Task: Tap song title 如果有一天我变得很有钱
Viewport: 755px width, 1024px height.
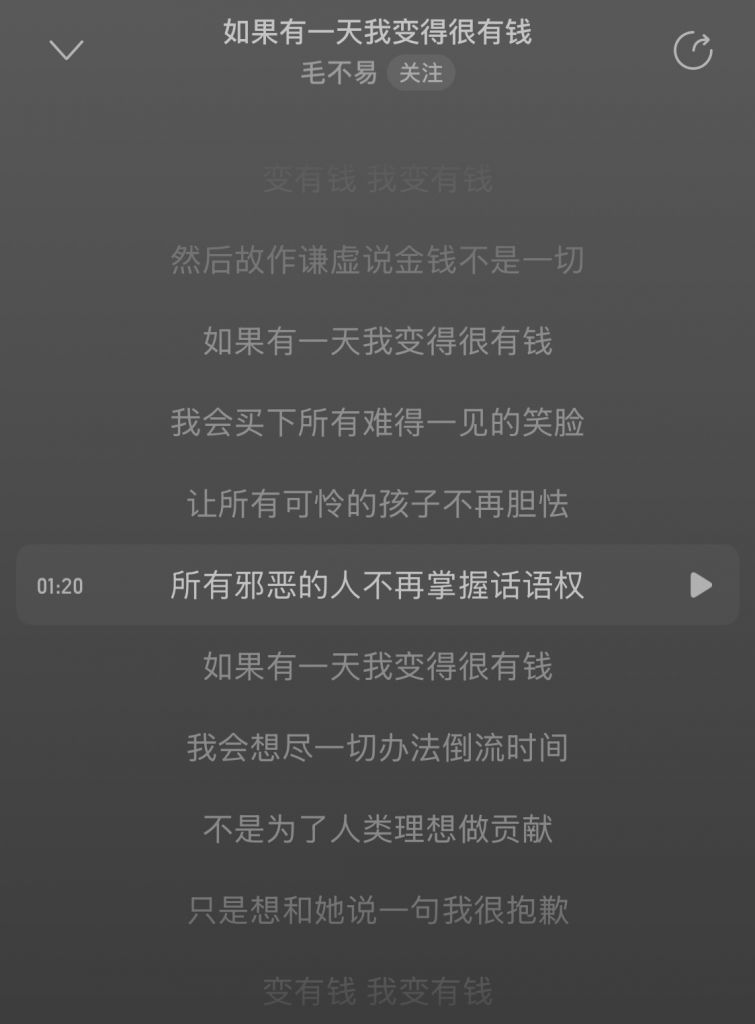Action: point(377,33)
